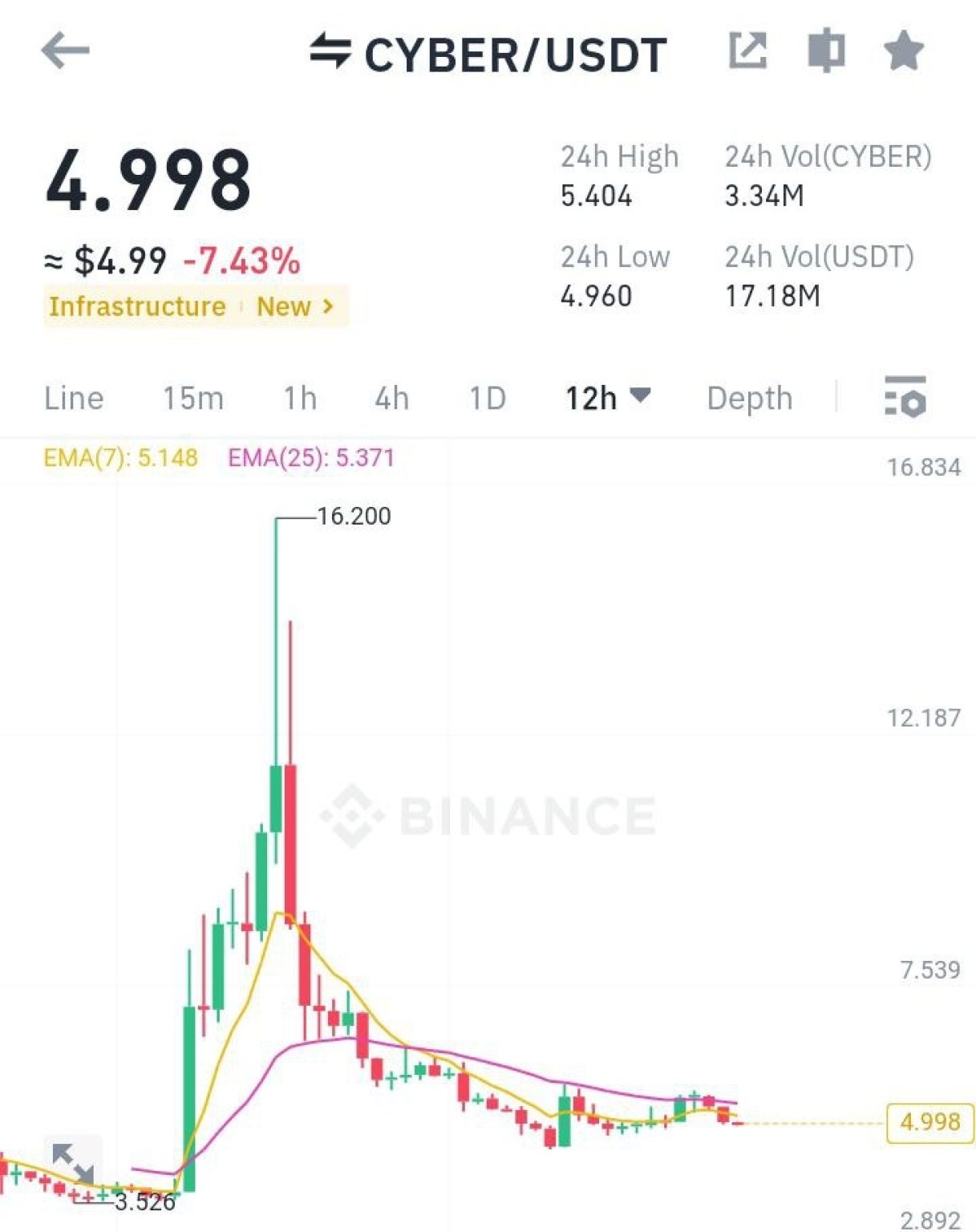Viewport: 976px width, 1232px height.
Task: Open the share screenshot icon
Action: [x=749, y=51]
